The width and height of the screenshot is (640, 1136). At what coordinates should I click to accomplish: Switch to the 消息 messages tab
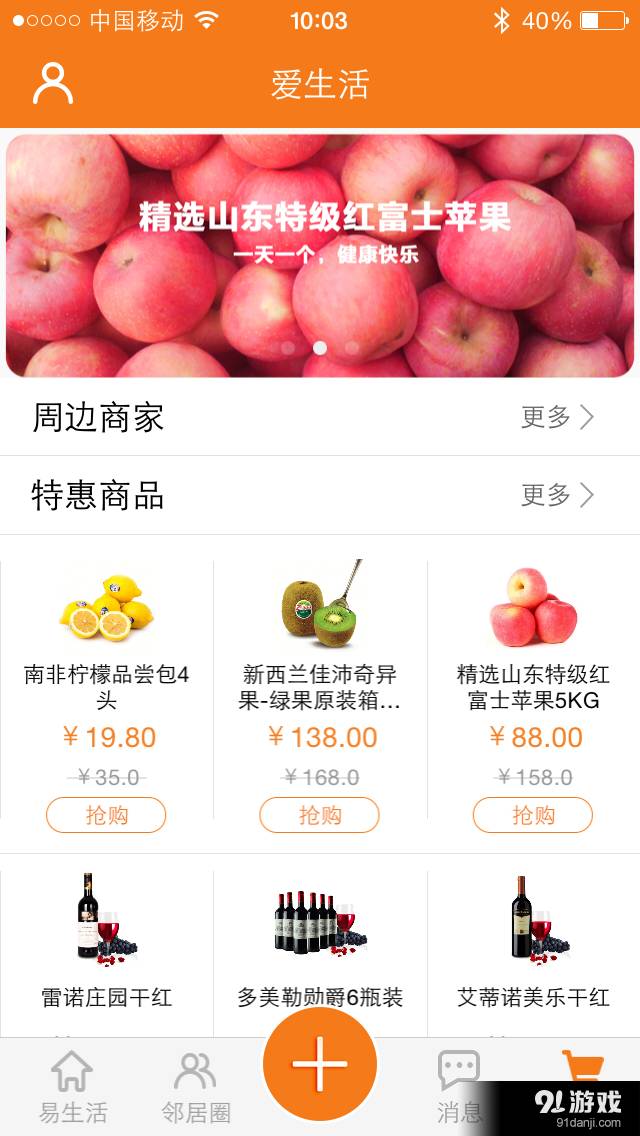coord(459,1087)
